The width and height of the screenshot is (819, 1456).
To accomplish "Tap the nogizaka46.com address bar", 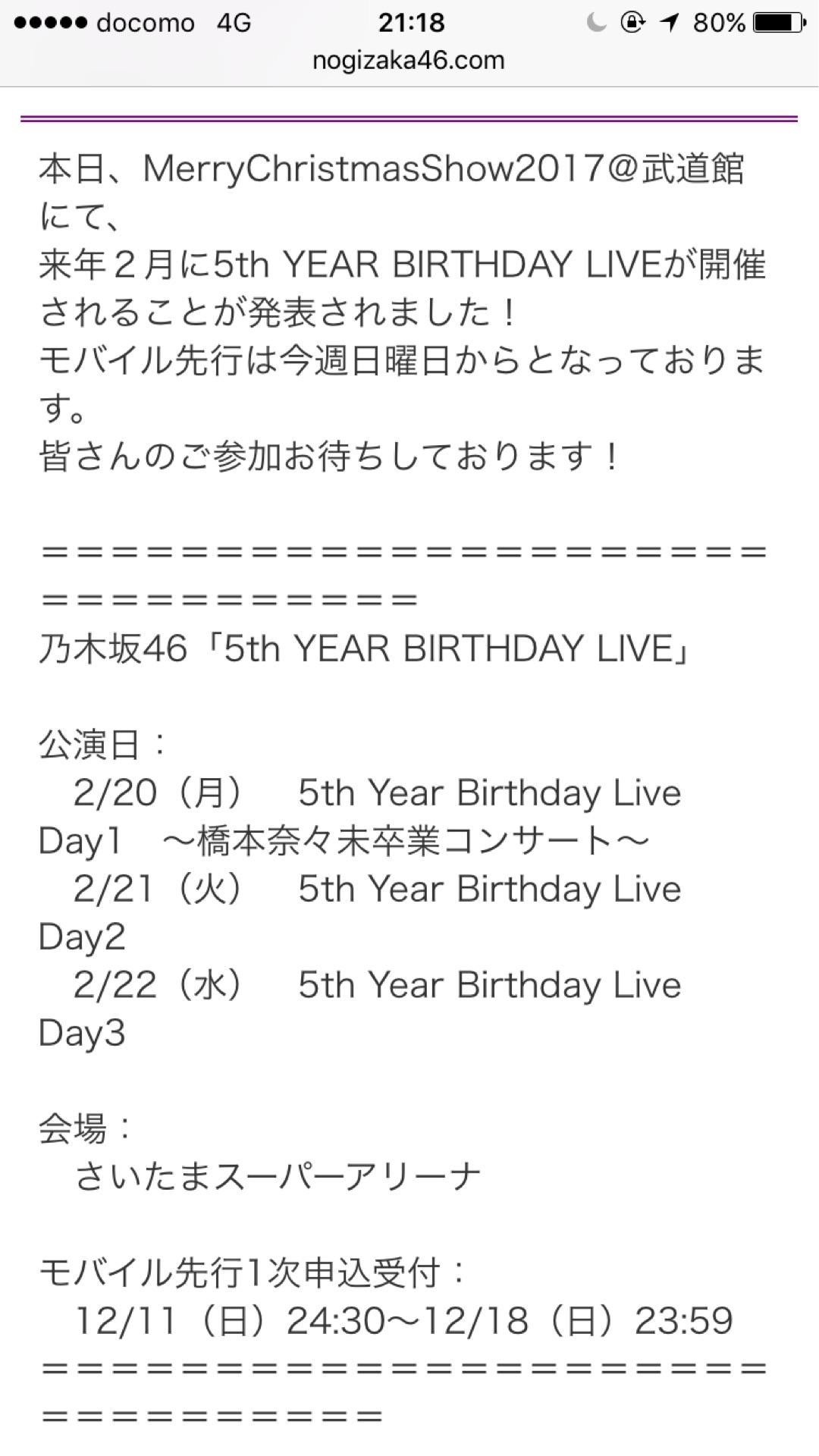I will point(409,61).
